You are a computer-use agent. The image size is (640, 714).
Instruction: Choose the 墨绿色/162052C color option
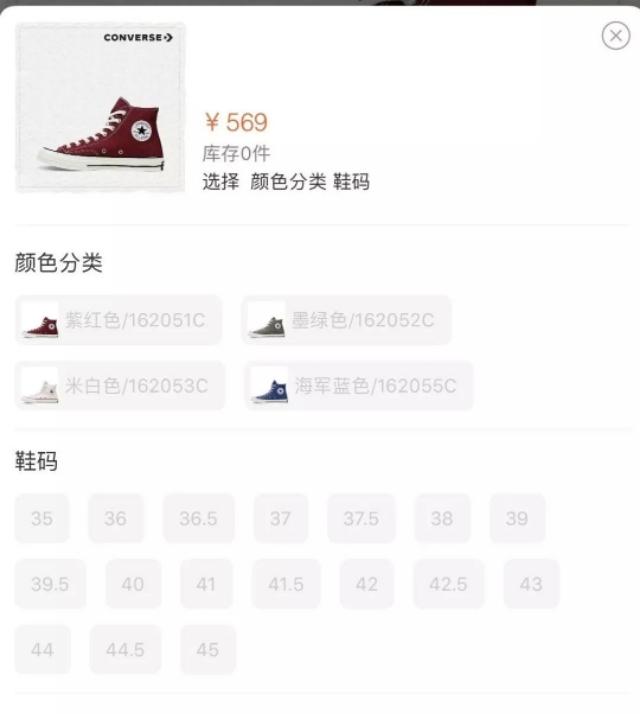pyautogui.click(x=346, y=321)
